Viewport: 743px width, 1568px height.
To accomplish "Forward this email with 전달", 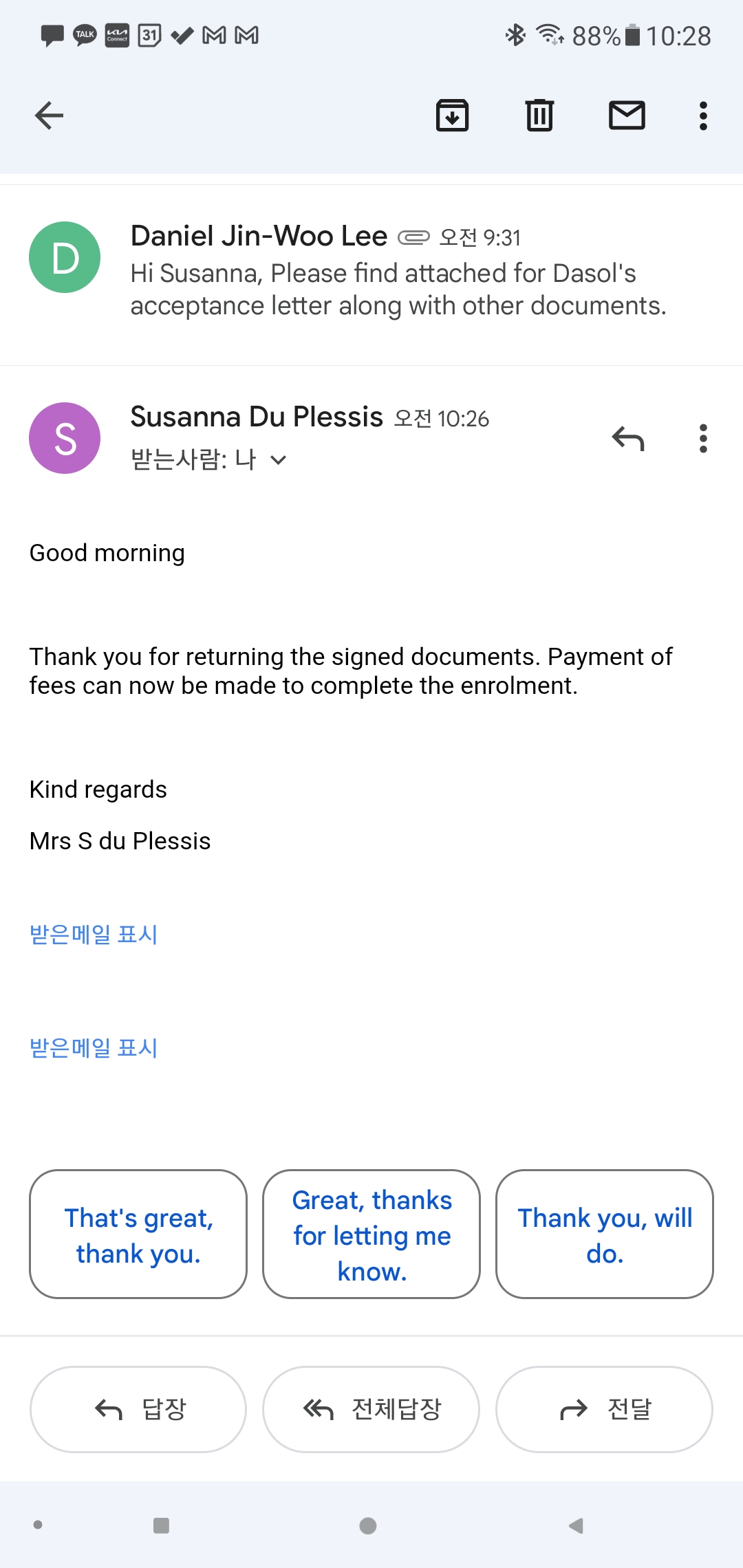I will pos(604,1409).
